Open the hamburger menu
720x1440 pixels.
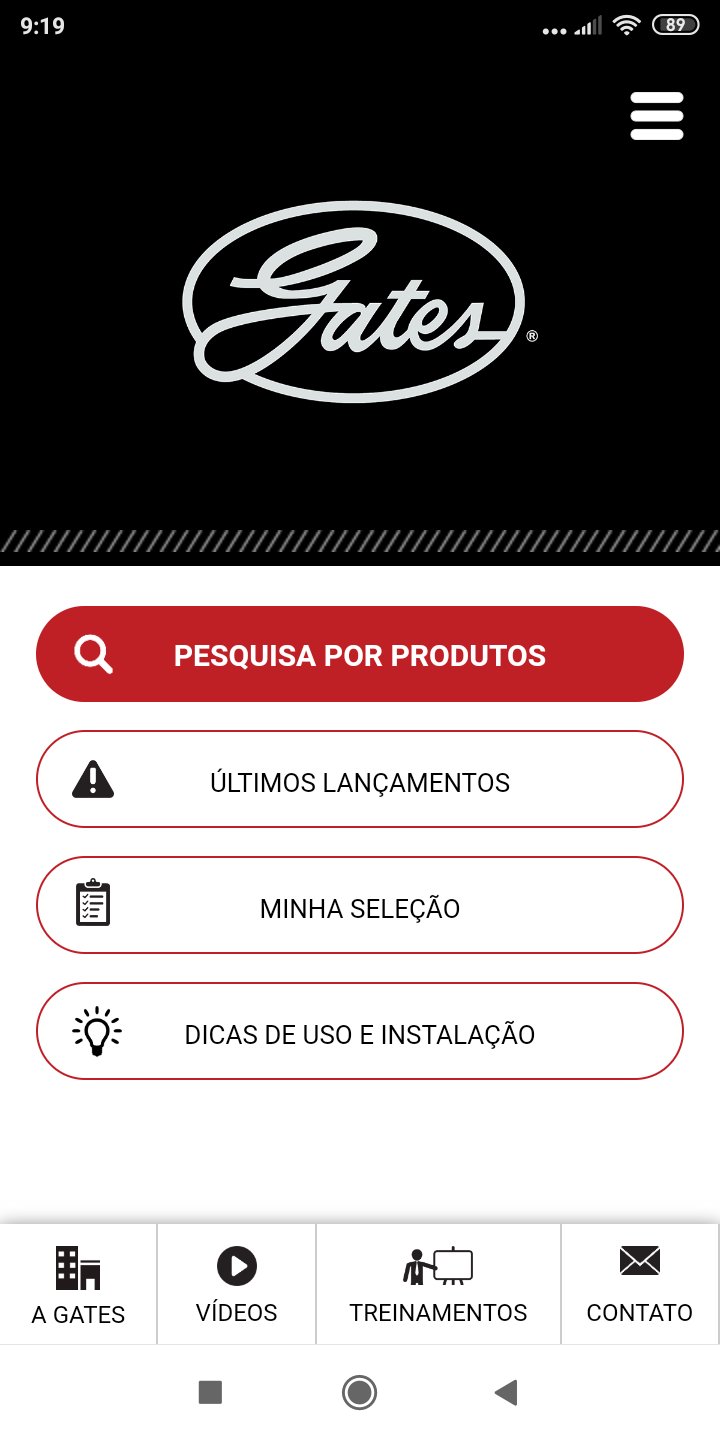pos(657,116)
